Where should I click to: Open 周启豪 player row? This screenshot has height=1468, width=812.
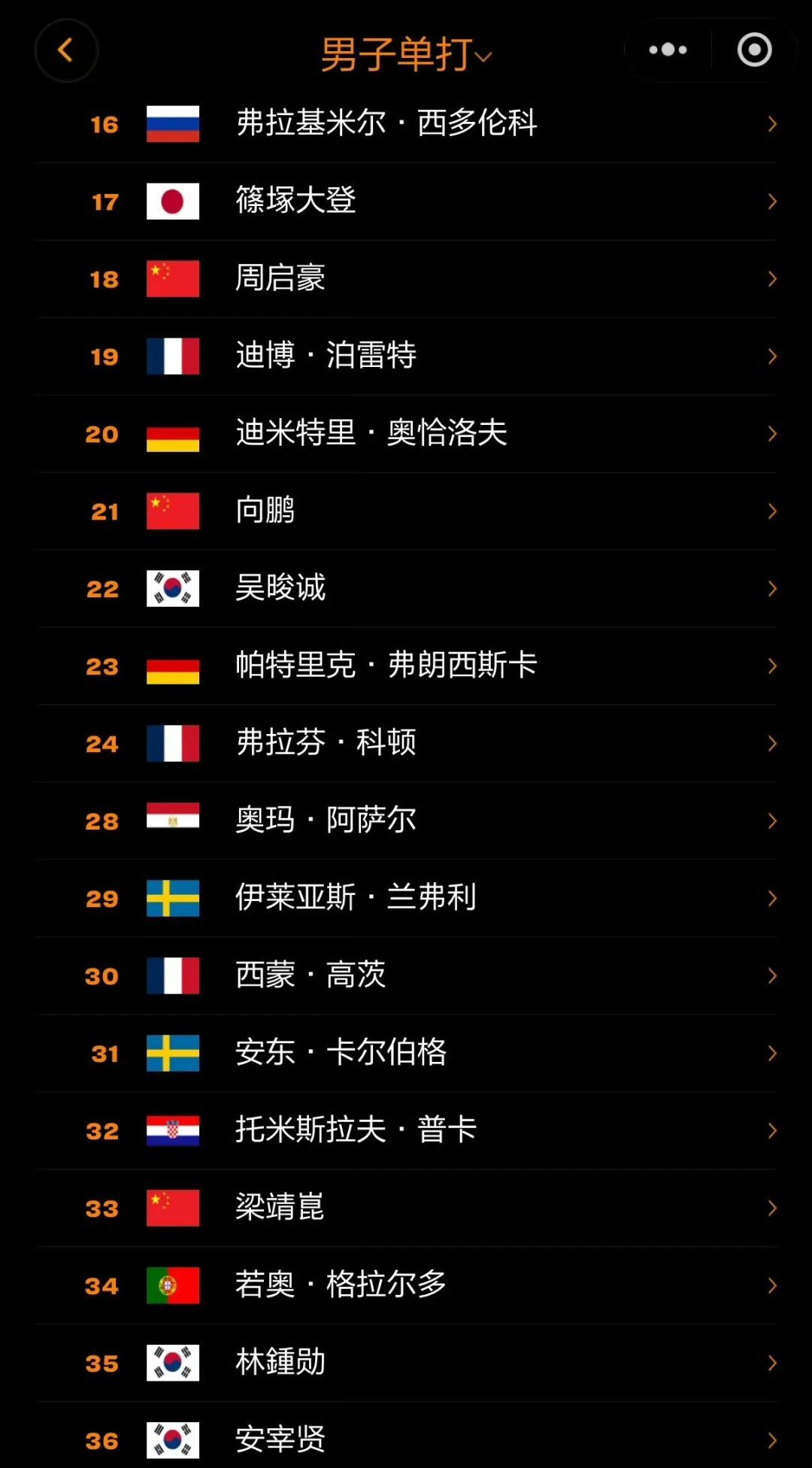[406, 279]
